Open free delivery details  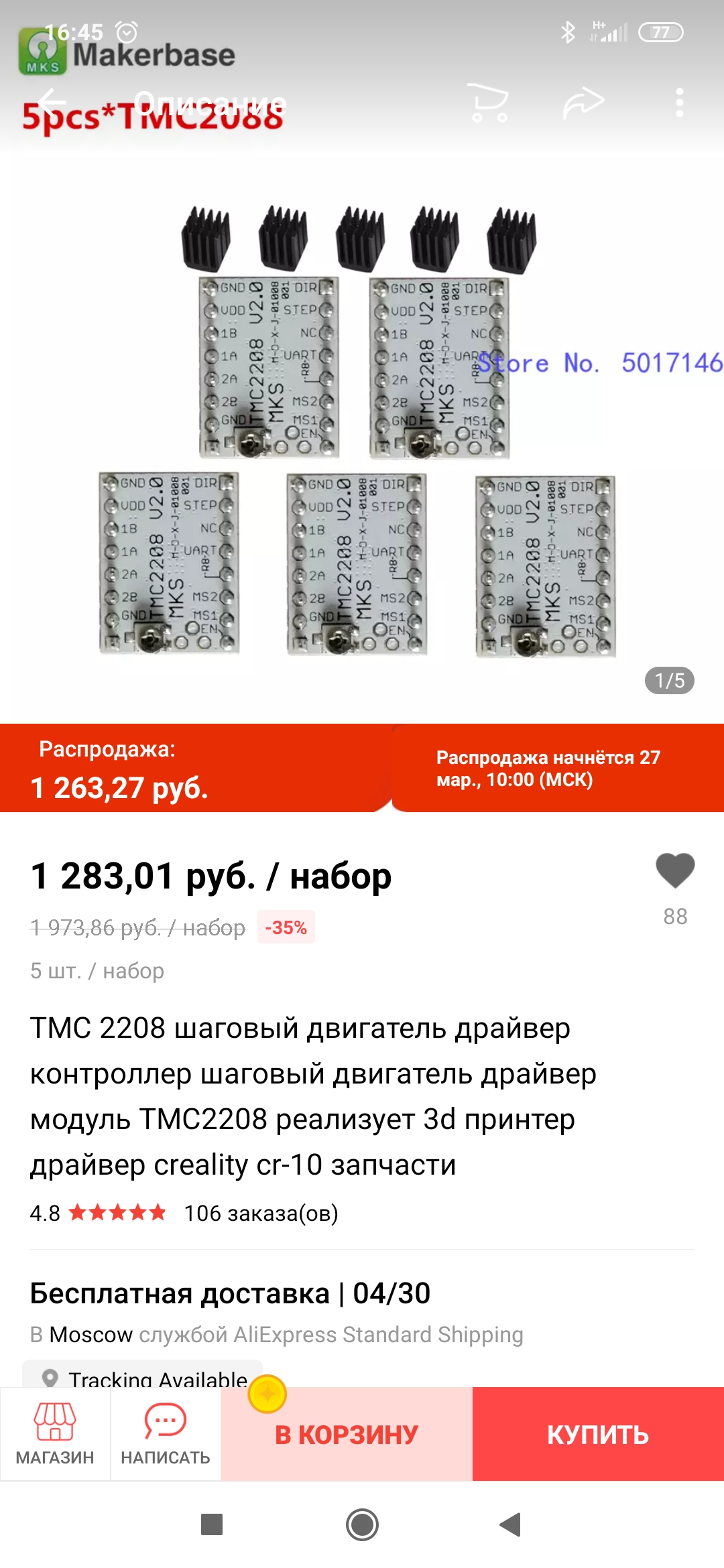click(x=230, y=1293)
